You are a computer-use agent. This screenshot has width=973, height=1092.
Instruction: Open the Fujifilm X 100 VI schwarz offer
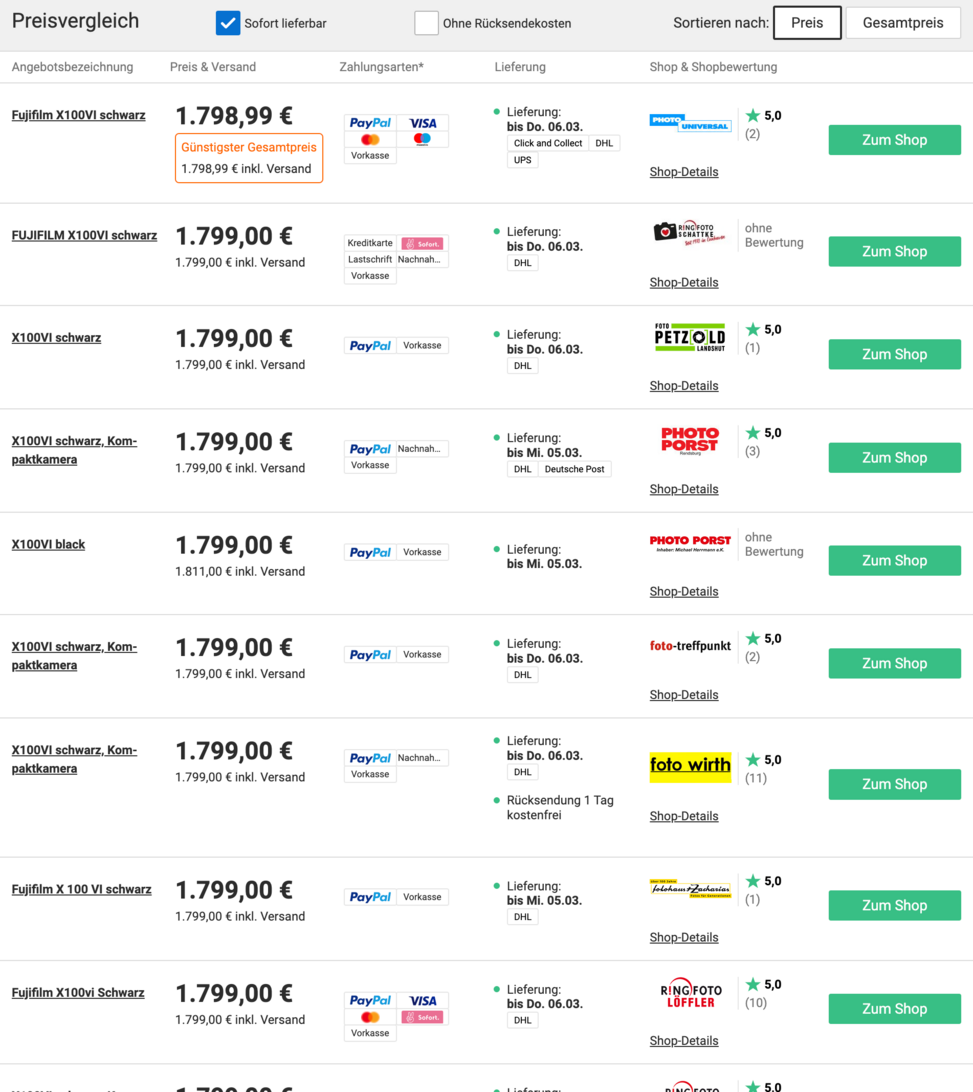tap(81, 890)
